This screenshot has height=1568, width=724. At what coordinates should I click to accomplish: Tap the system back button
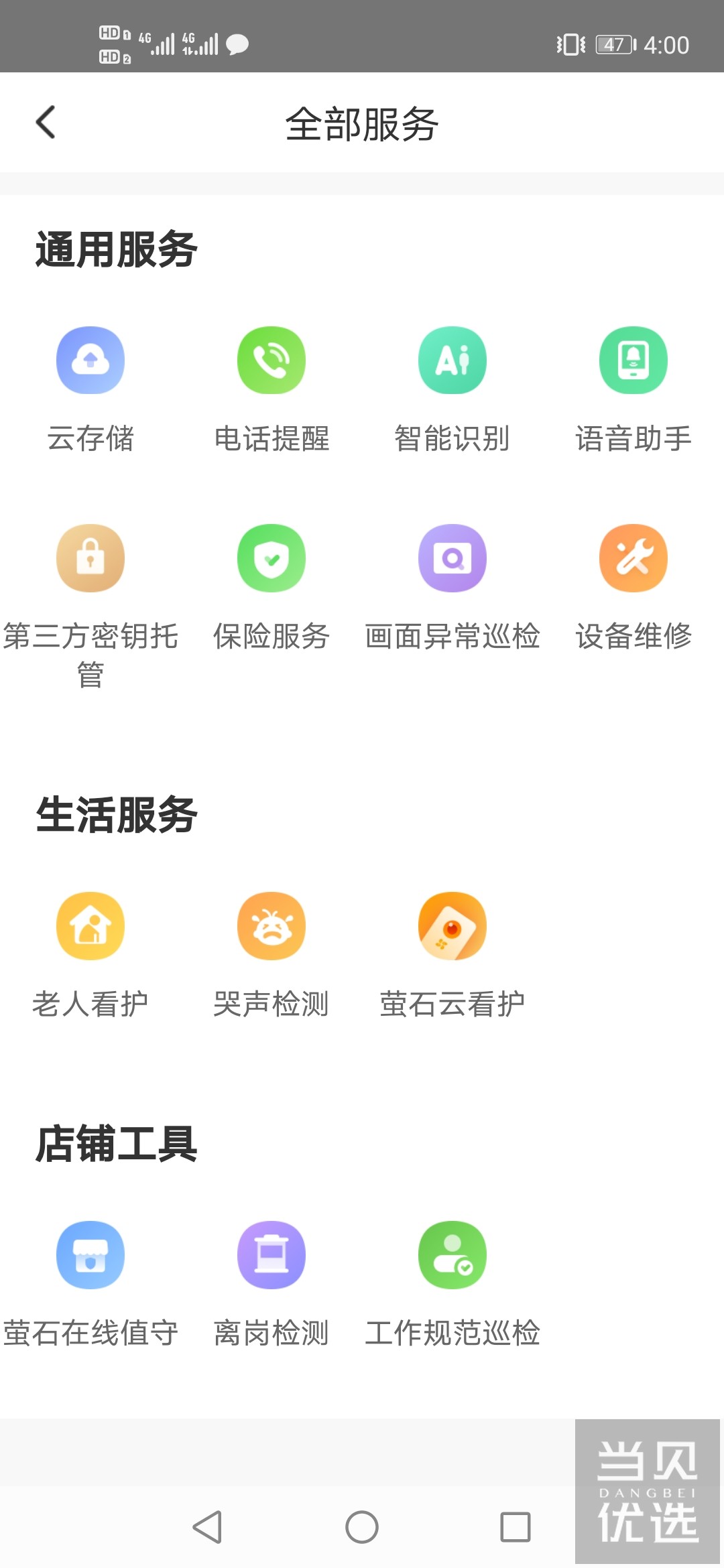point(207,1527)
